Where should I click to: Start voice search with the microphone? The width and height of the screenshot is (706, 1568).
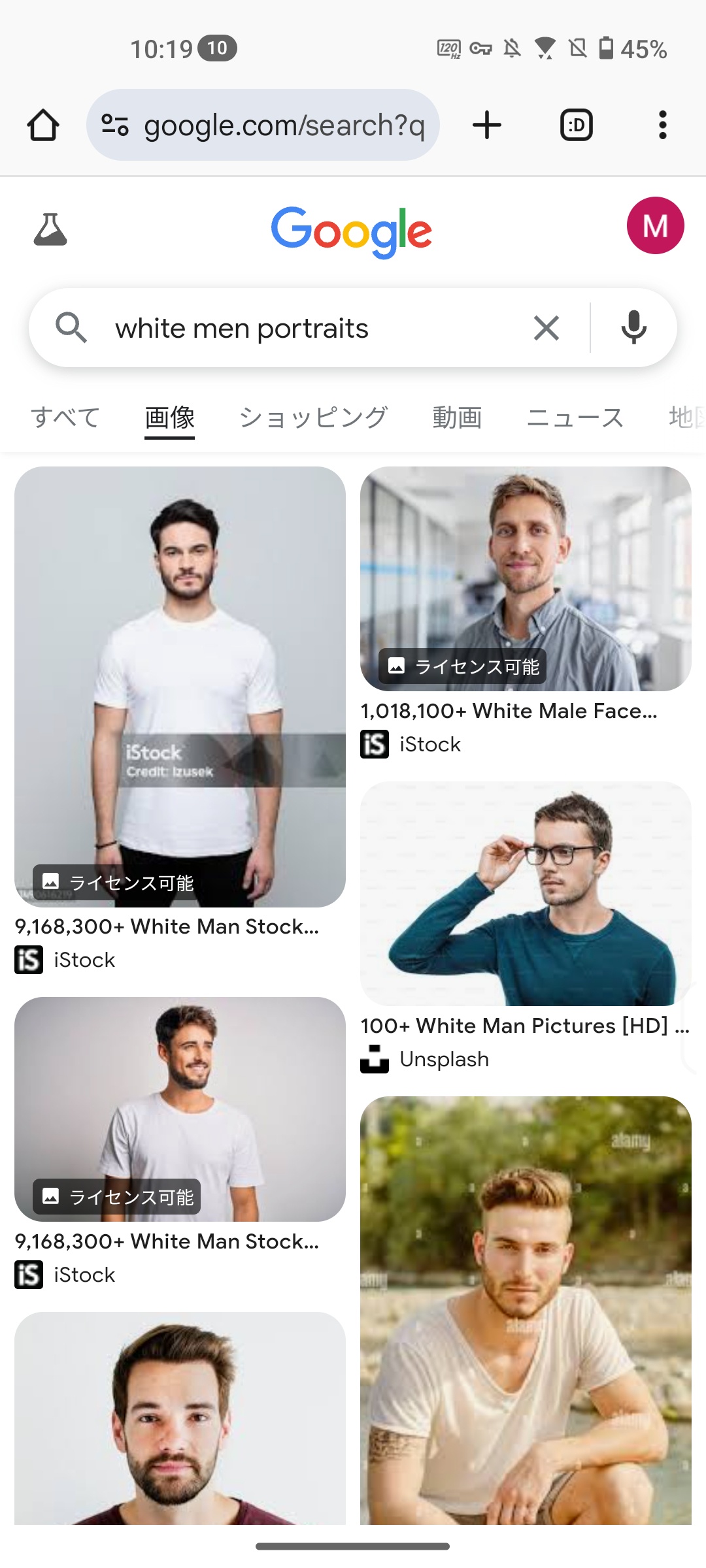[x=633, y=328]
